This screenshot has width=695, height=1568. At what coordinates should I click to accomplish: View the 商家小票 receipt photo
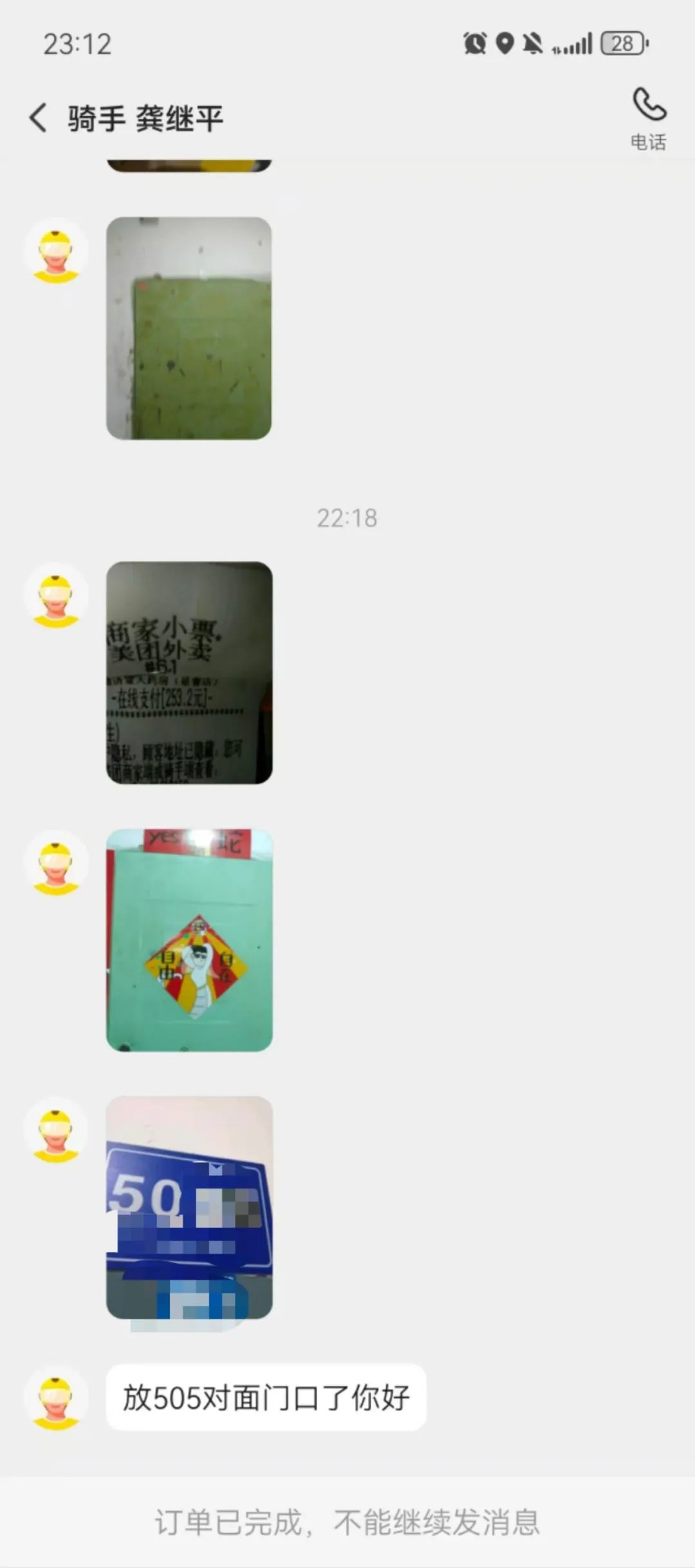tap(189, 673)
